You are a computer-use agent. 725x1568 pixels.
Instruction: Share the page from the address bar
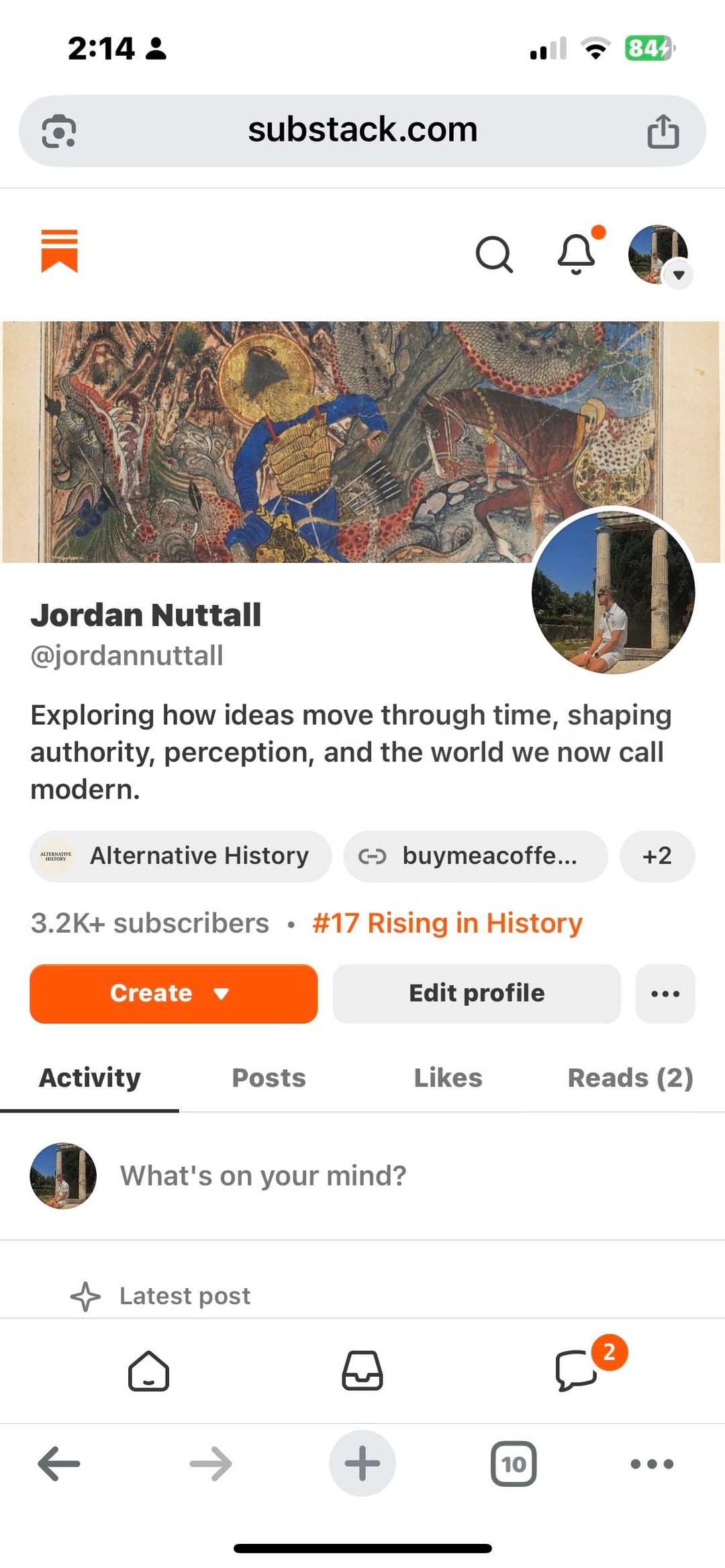point(663,131)
